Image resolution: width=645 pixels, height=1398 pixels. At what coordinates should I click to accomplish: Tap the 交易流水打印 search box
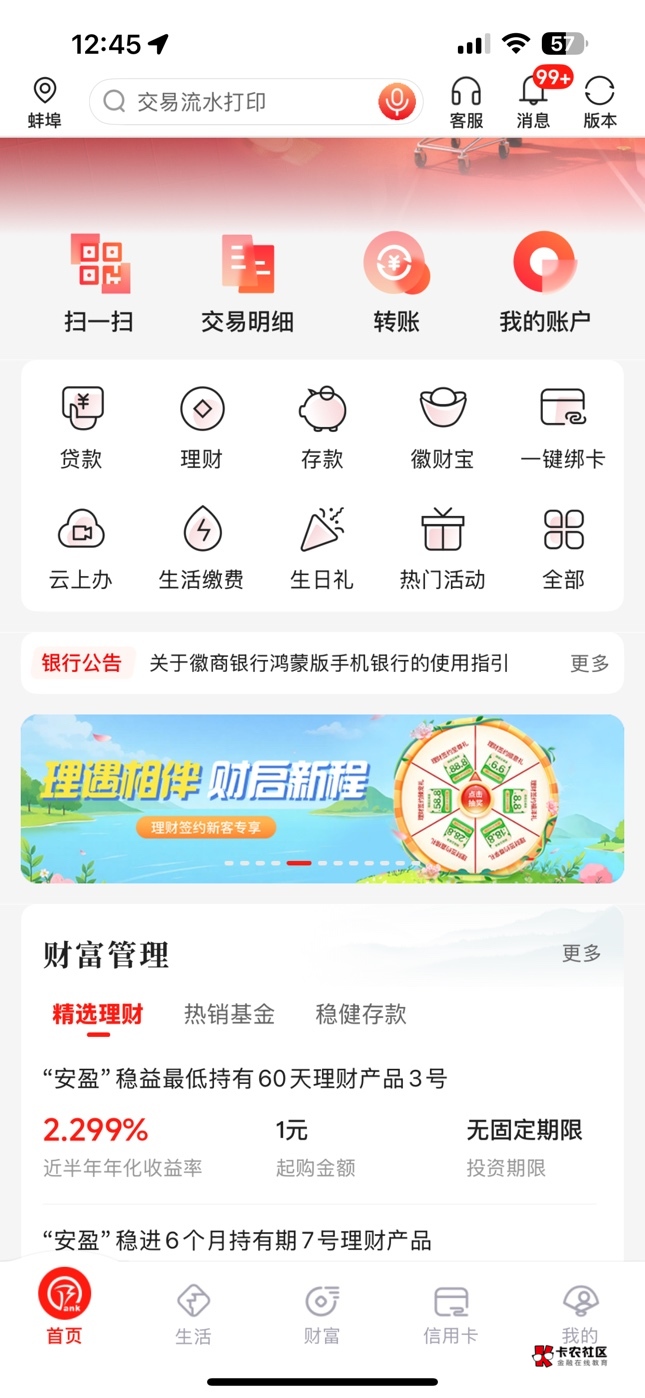[x=240, y=102]
